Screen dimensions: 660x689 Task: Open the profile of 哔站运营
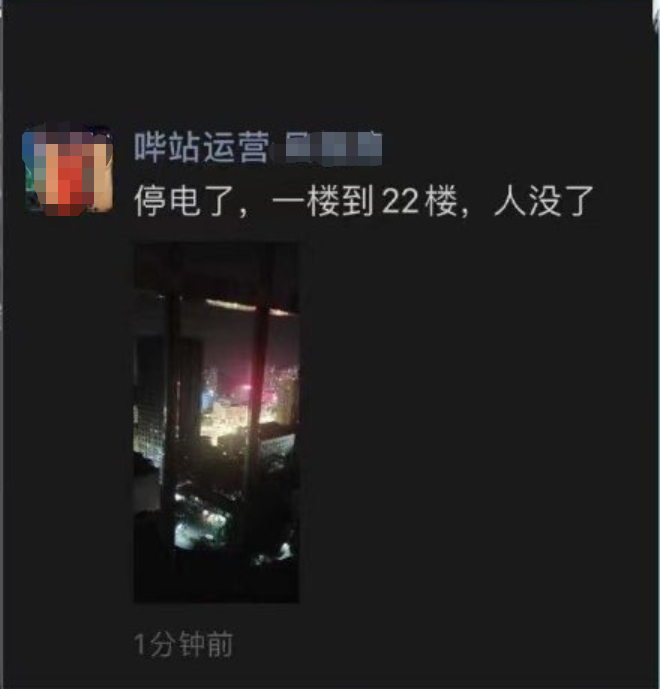pyautogui.click(x=201, y=149)
